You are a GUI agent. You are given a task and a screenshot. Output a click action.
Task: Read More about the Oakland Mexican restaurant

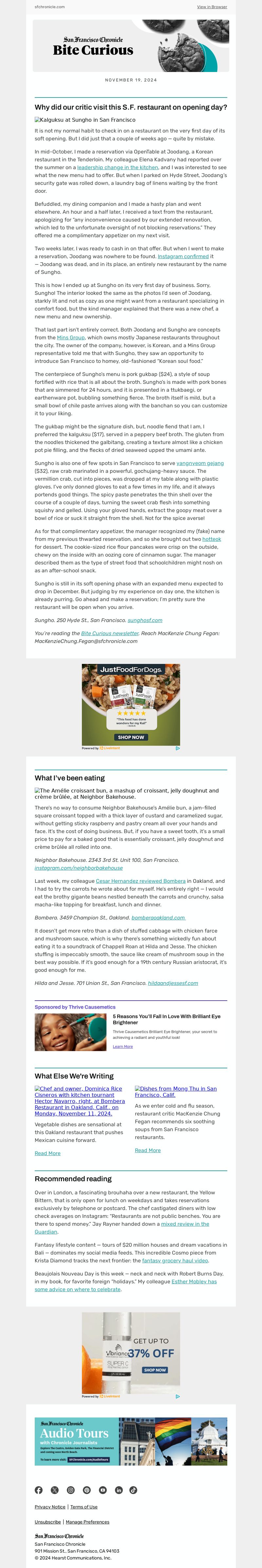click(x=47, y=1153)
